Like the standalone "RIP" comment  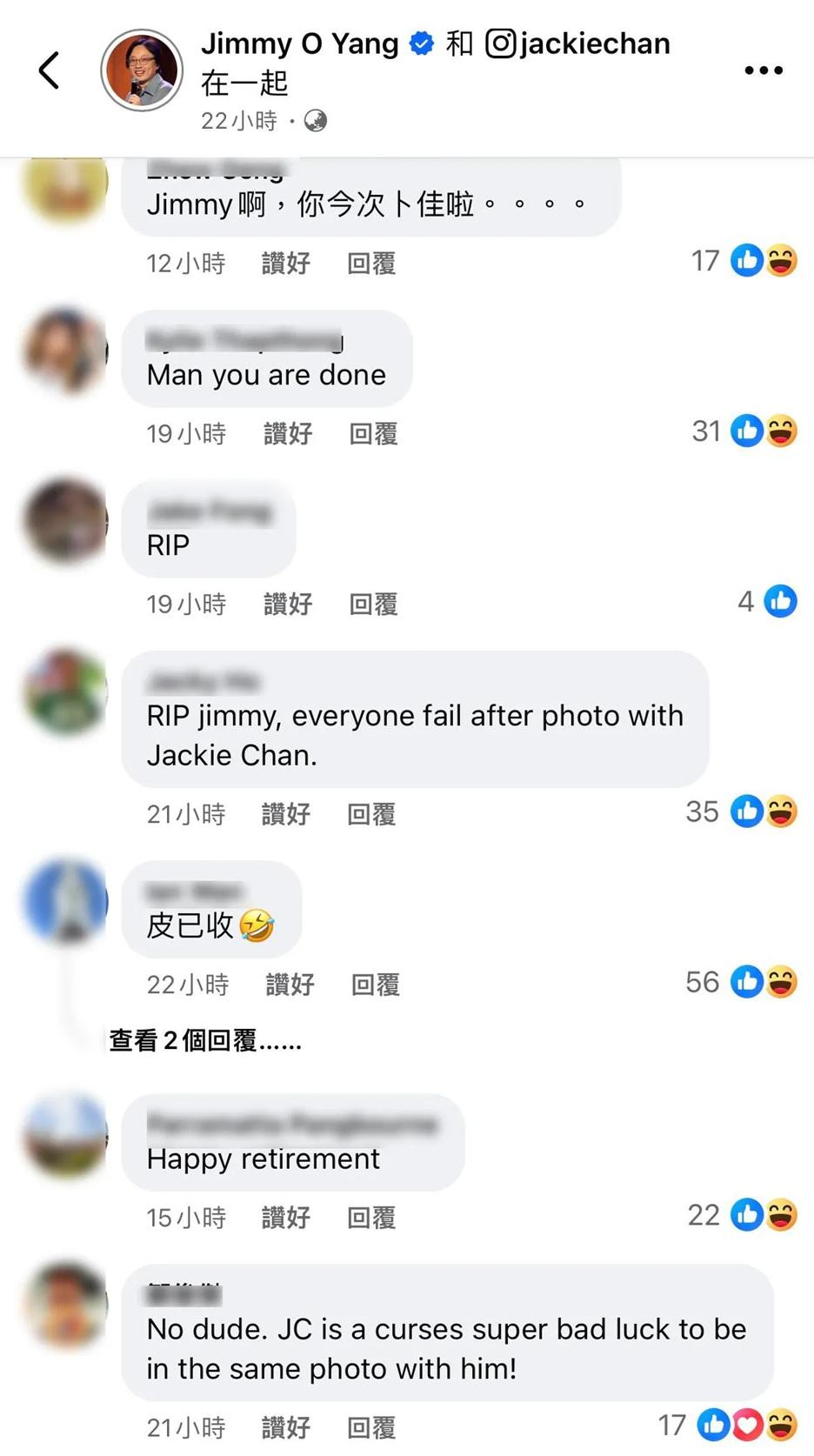pyautogui.click(x=287, y=604)
